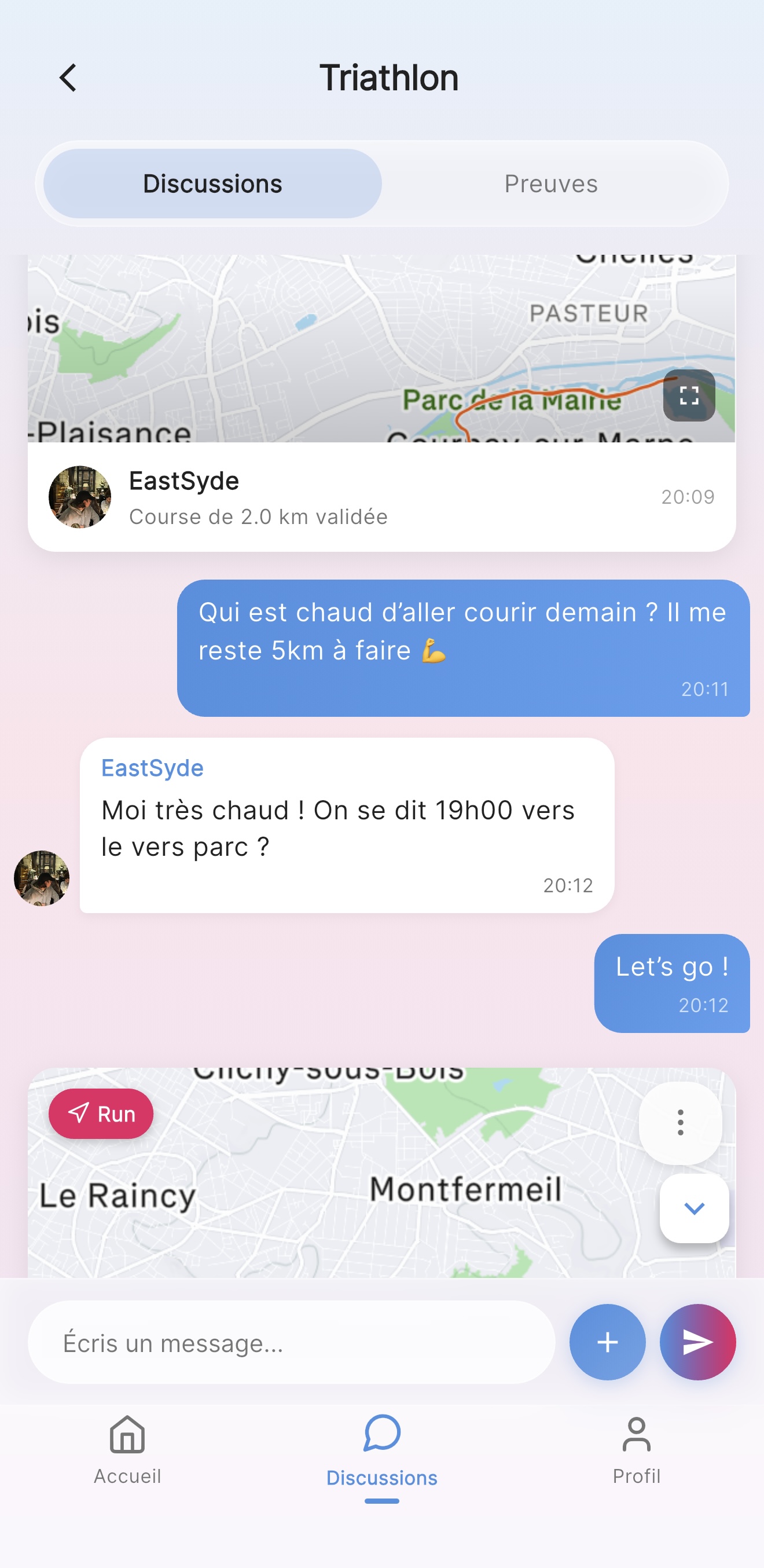The image size is (764, 1568).
Task: Expand EastSyde's validated run card
Action: point(381,498)
